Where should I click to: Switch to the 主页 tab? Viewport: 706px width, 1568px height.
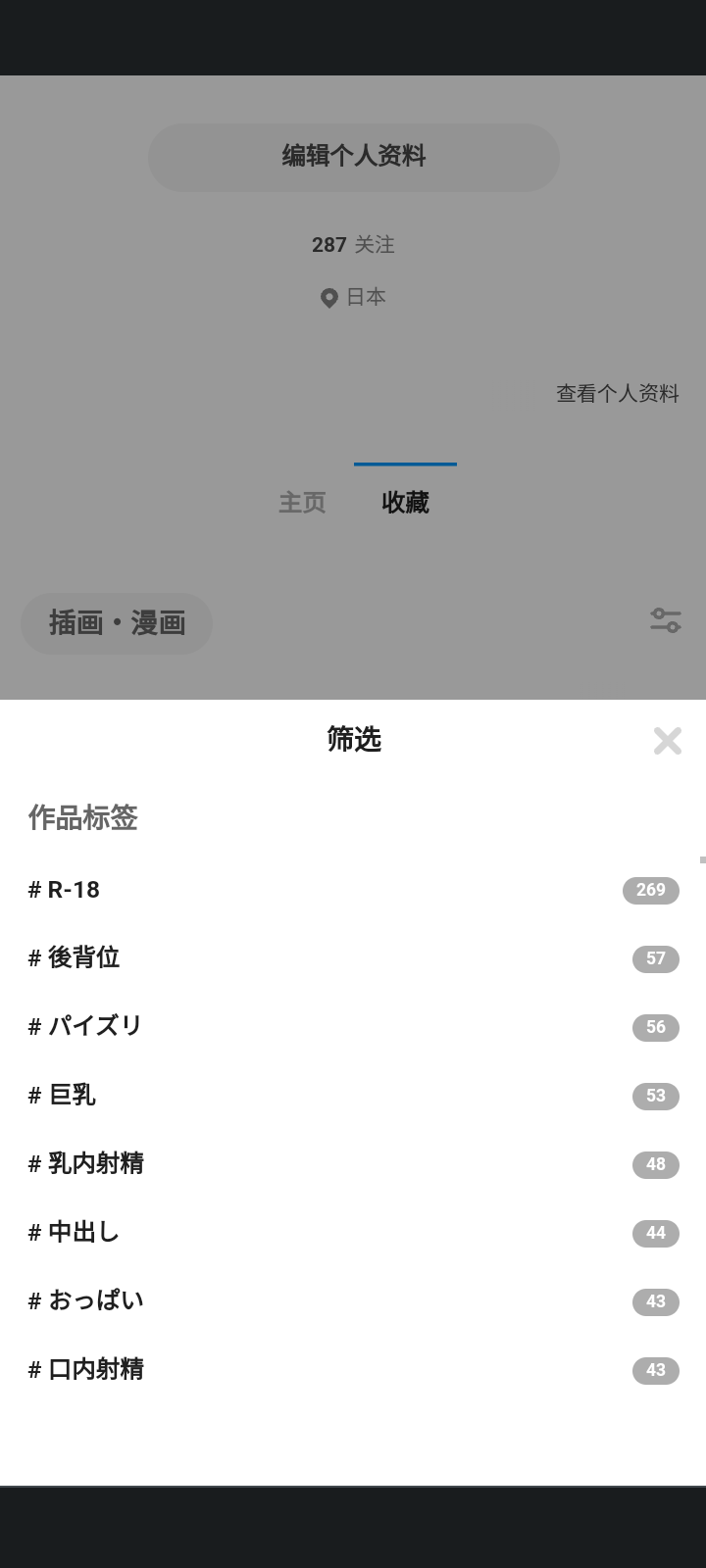click(x=303, y=503)
